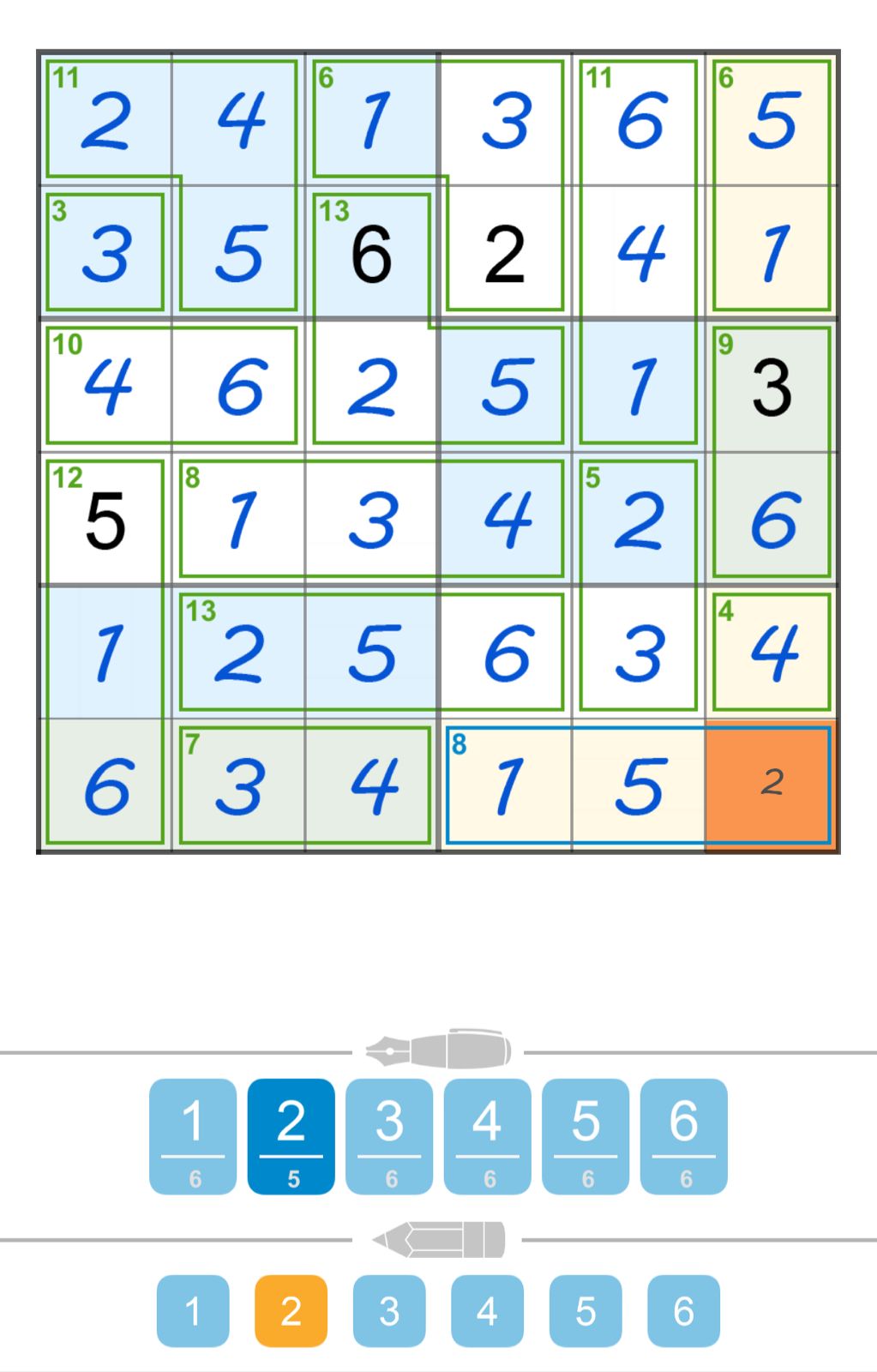Select the highlighted pen digit 2

[x=291, y=1135]
